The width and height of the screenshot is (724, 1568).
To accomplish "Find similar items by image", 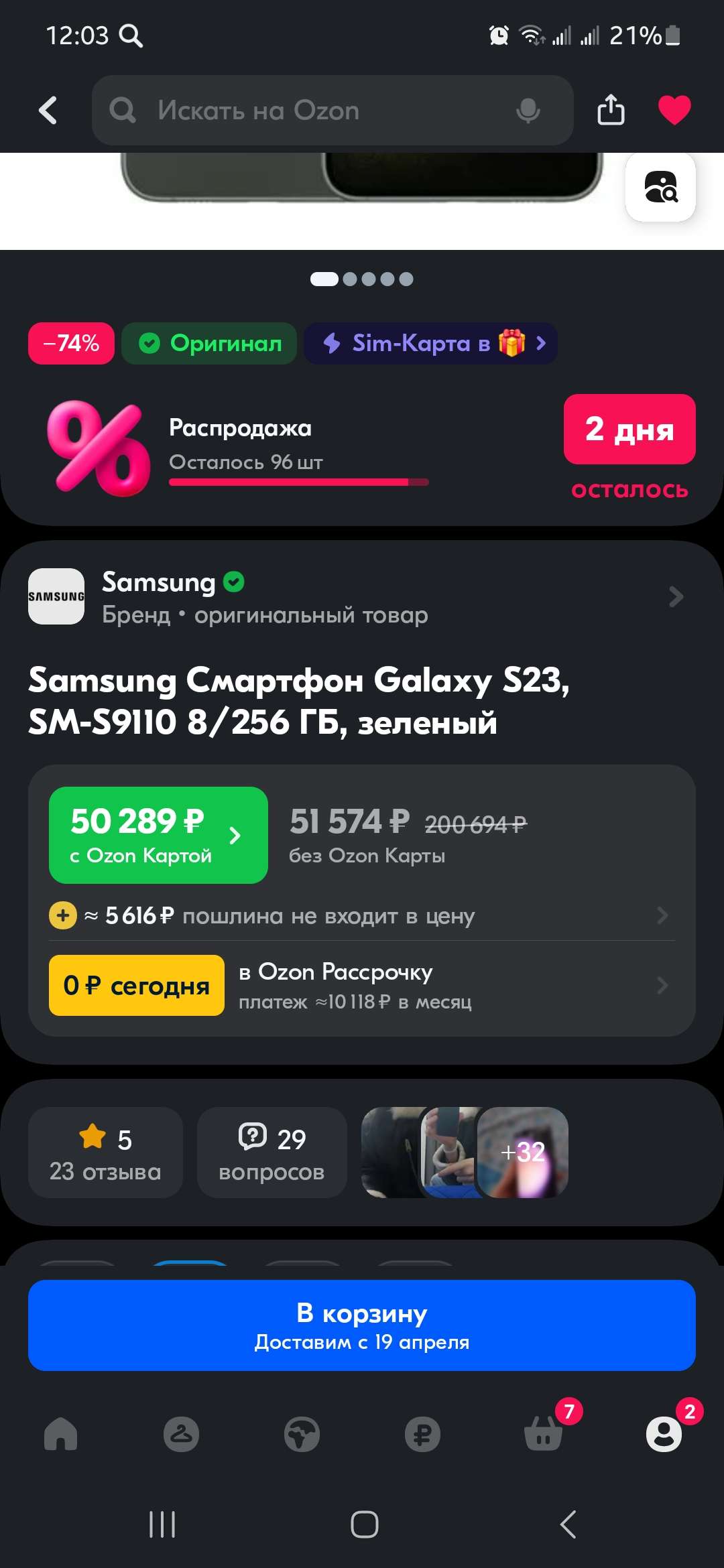I will click(660, 187).
